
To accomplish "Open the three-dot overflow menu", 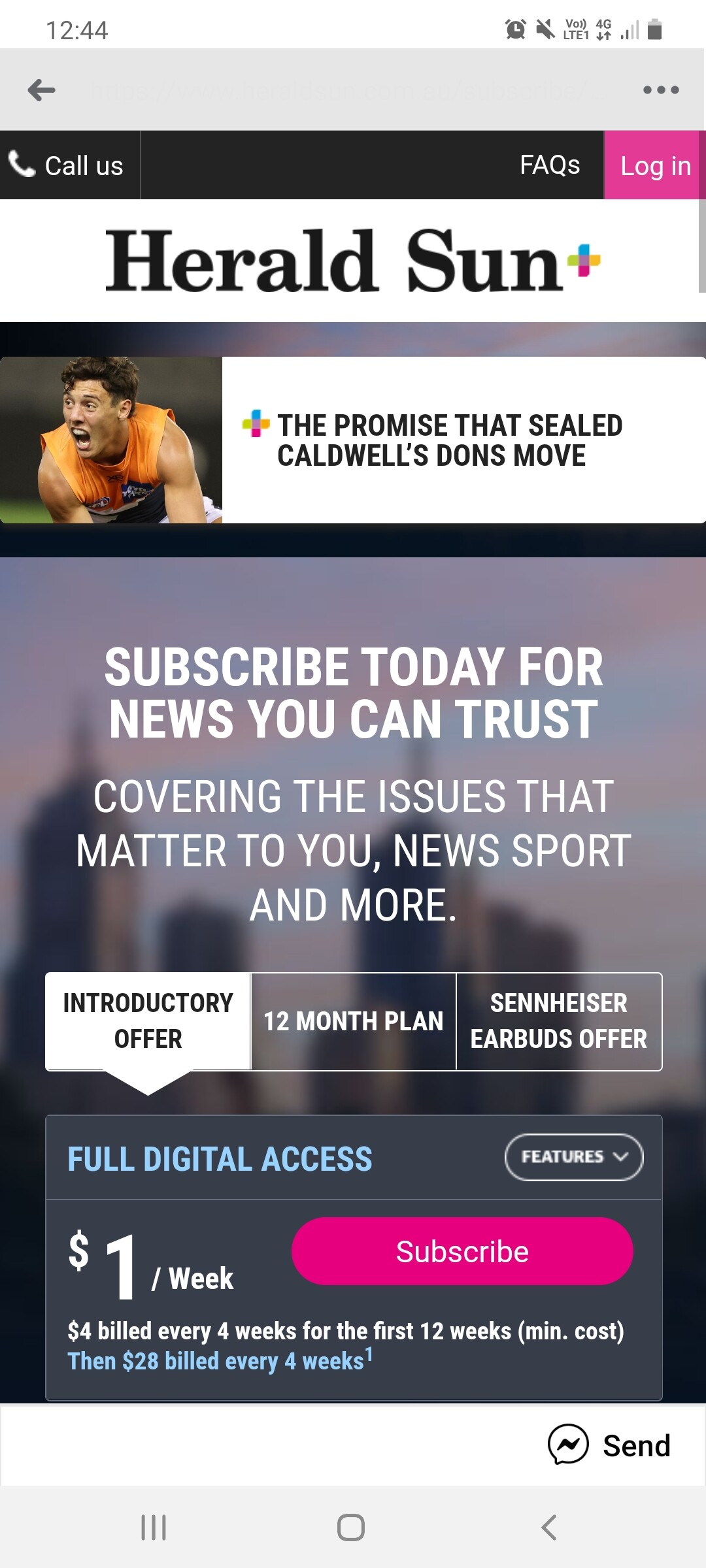I will (x=661, y=90).
